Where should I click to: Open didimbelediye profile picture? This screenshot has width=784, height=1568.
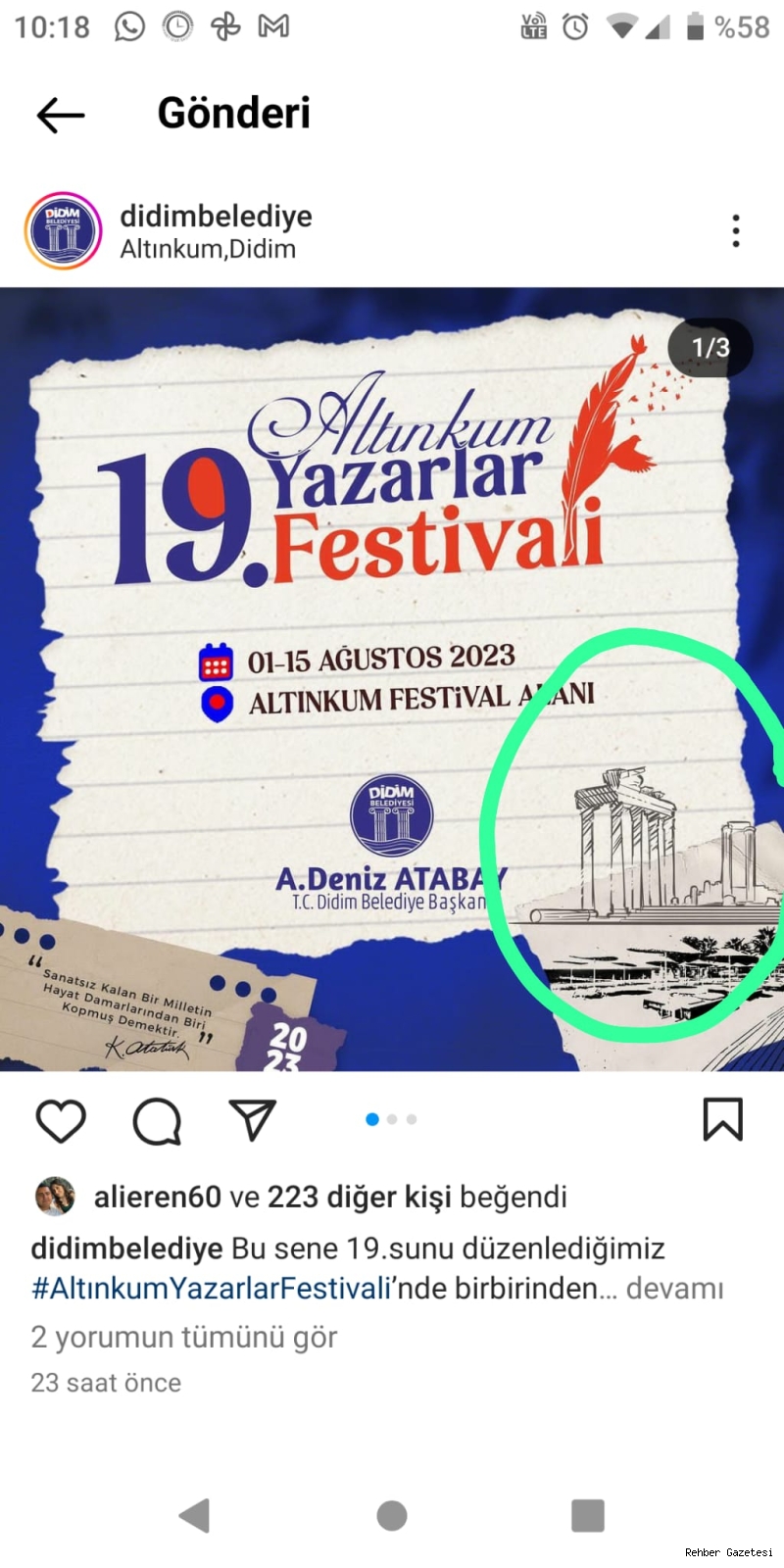click(63, 231)
